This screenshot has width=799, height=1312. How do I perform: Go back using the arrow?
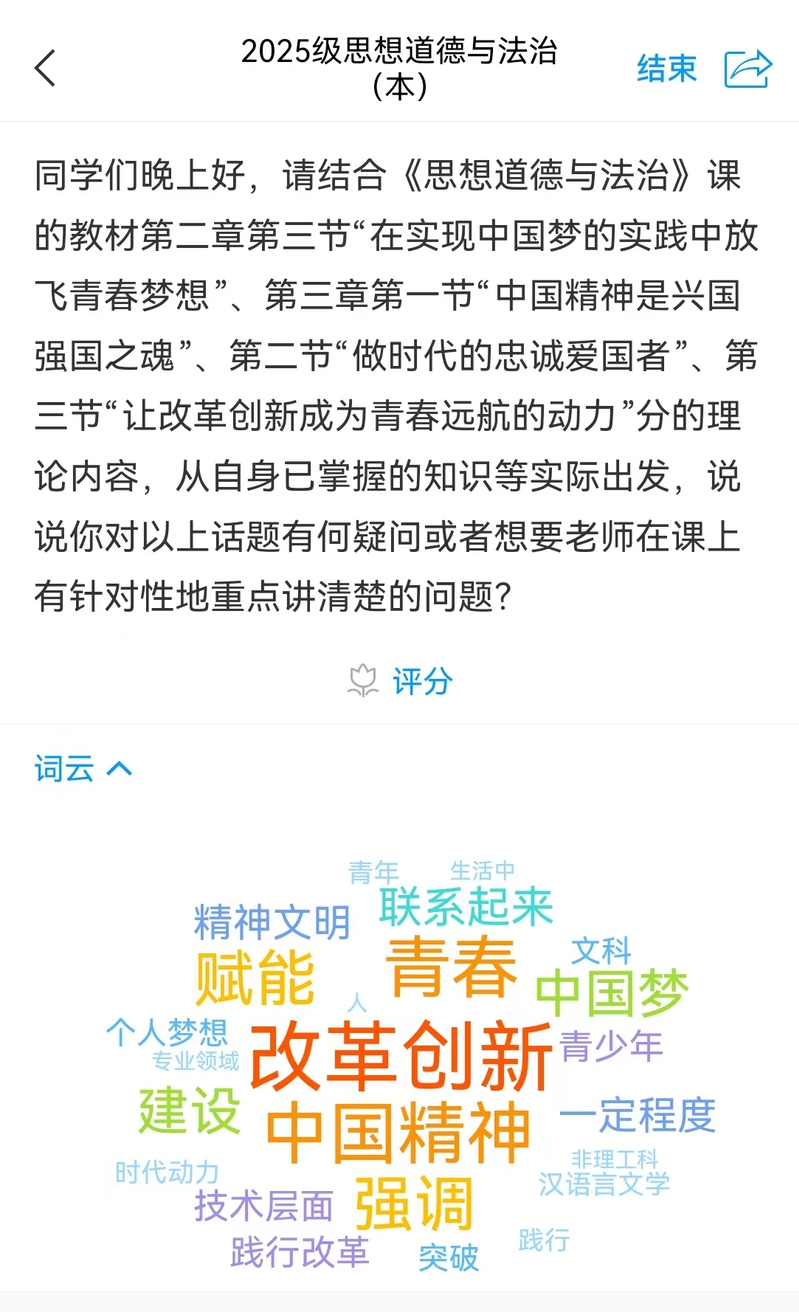pos(46,68)
